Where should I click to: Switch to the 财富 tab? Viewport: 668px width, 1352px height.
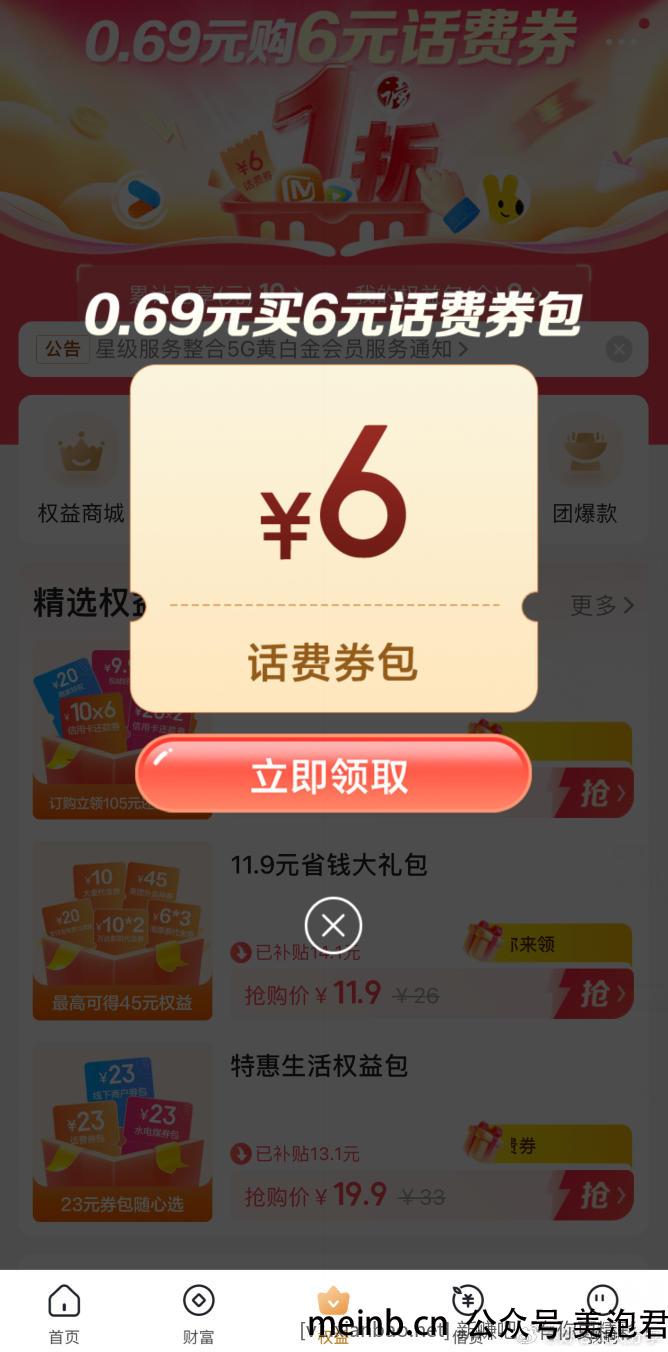tap(198, 1313)
